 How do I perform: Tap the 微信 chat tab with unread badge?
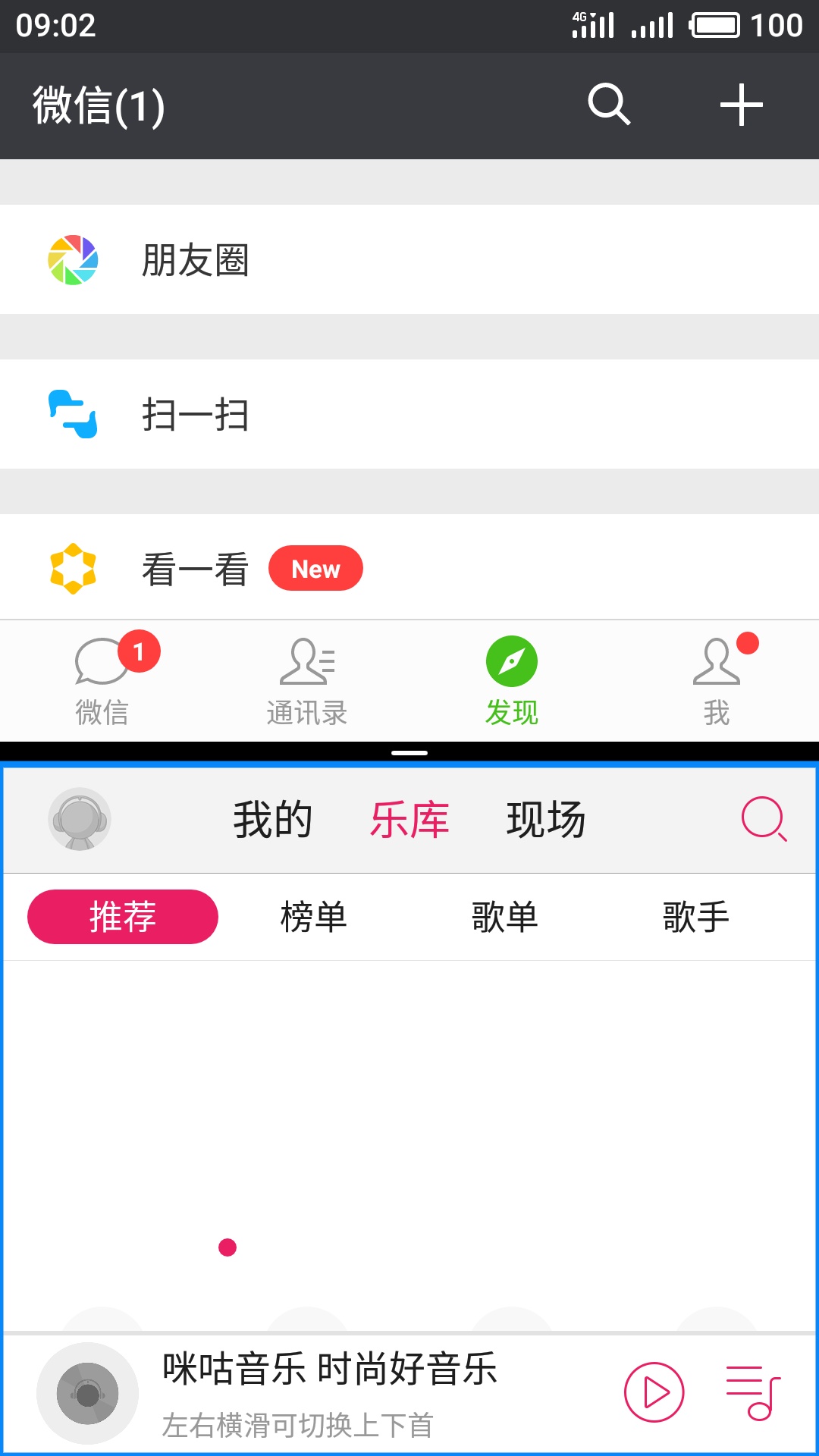click(x=102, y=679)
